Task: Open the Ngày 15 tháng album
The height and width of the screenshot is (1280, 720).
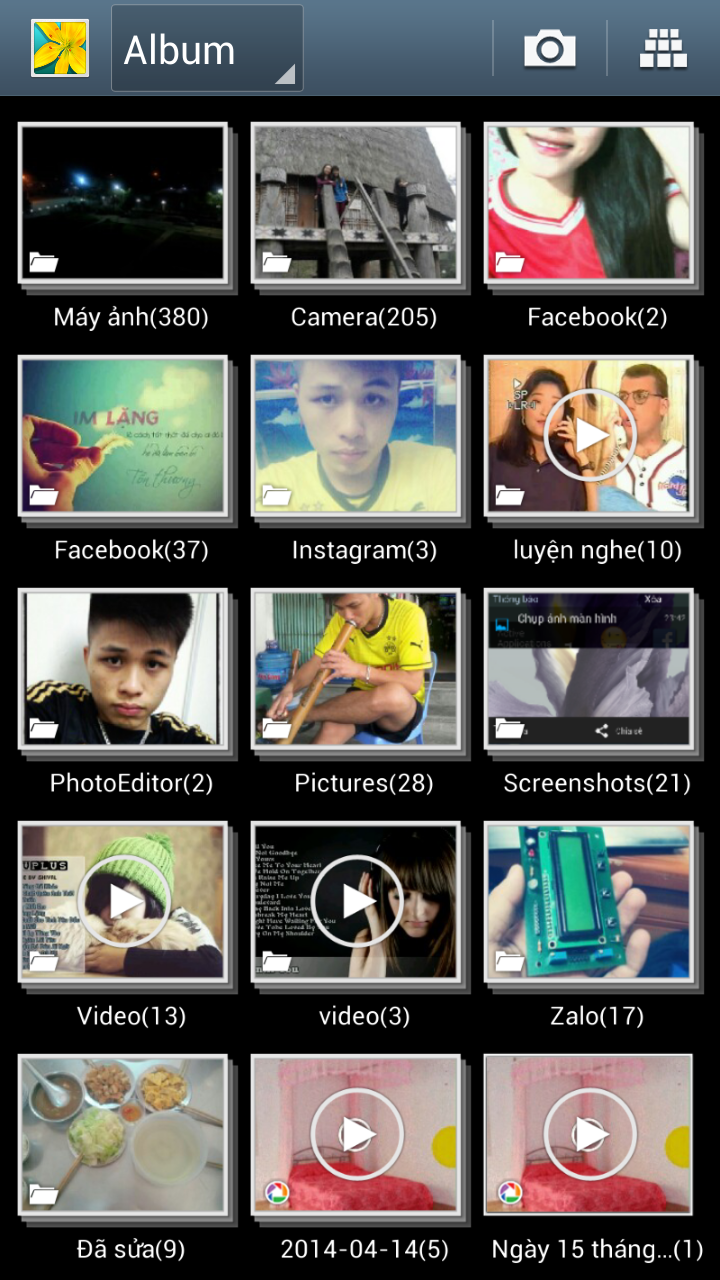Action: 588,1135
